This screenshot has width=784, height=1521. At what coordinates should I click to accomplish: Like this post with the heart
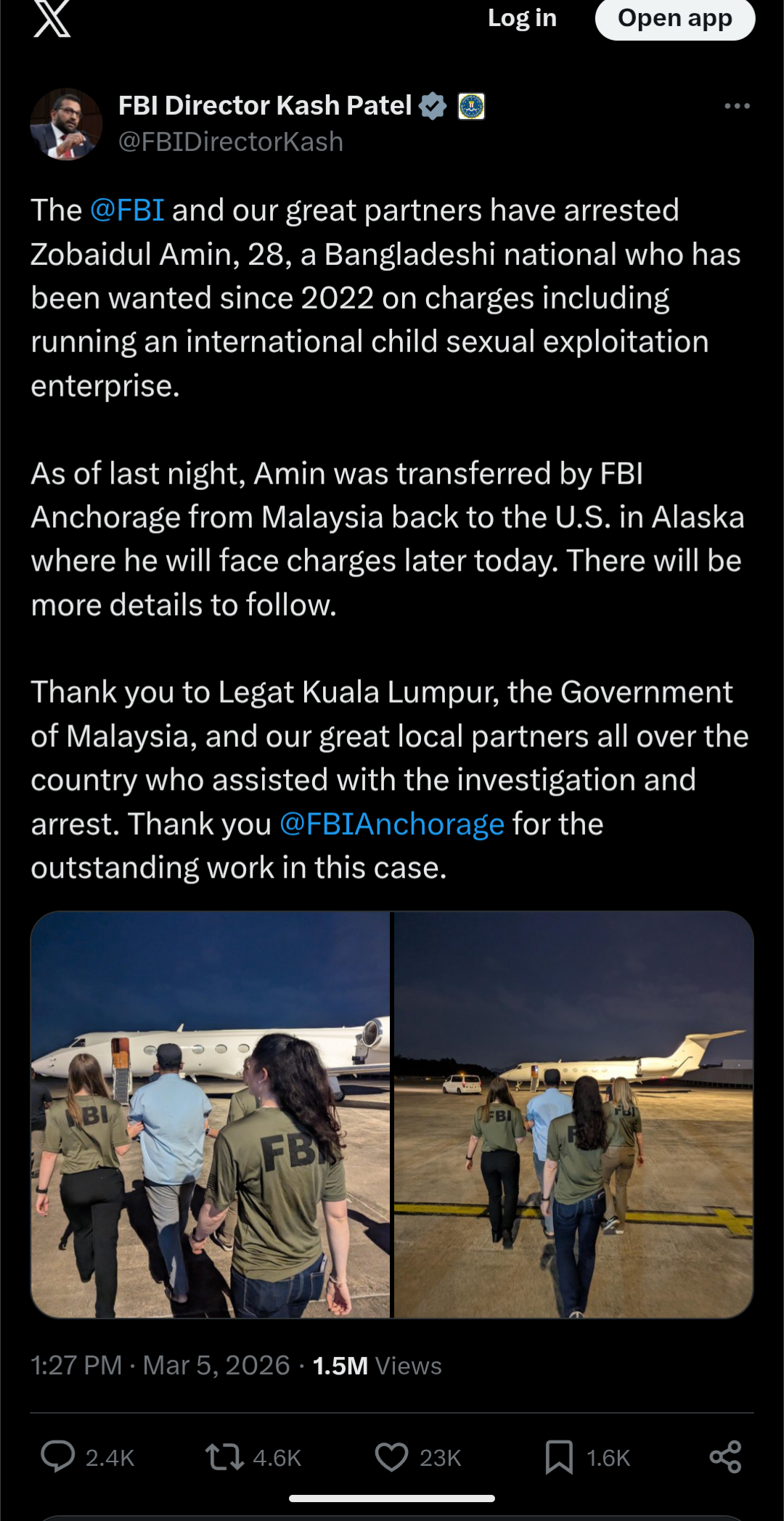(391, 1456)
